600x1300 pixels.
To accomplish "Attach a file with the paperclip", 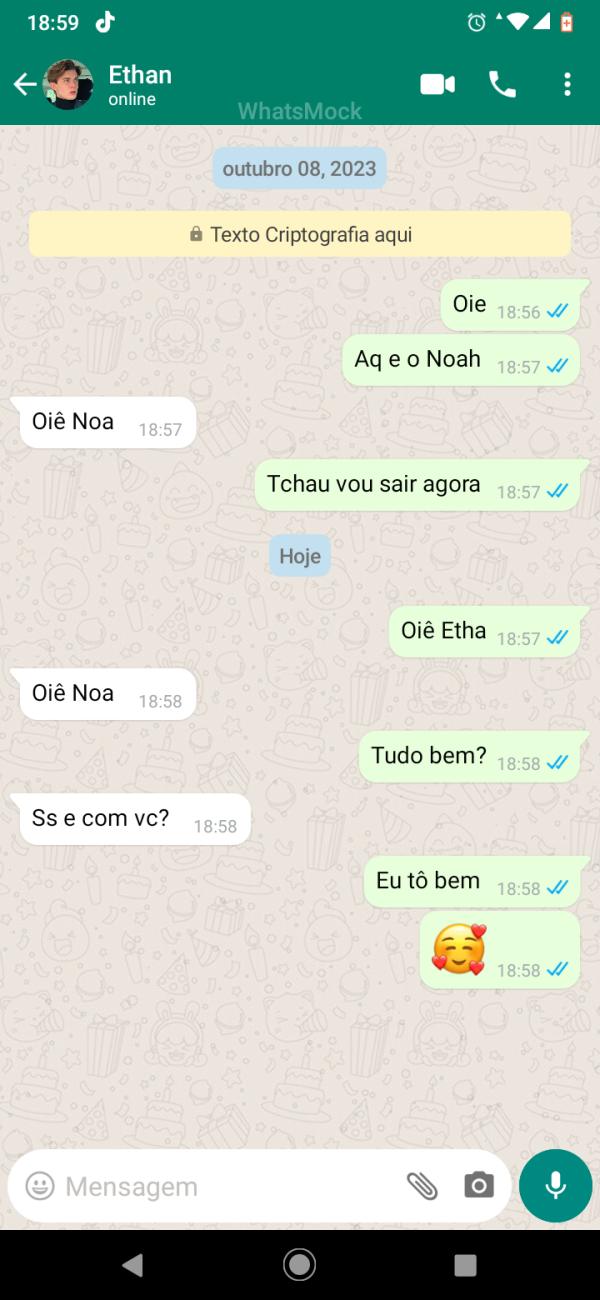I will coord(422,1186).
